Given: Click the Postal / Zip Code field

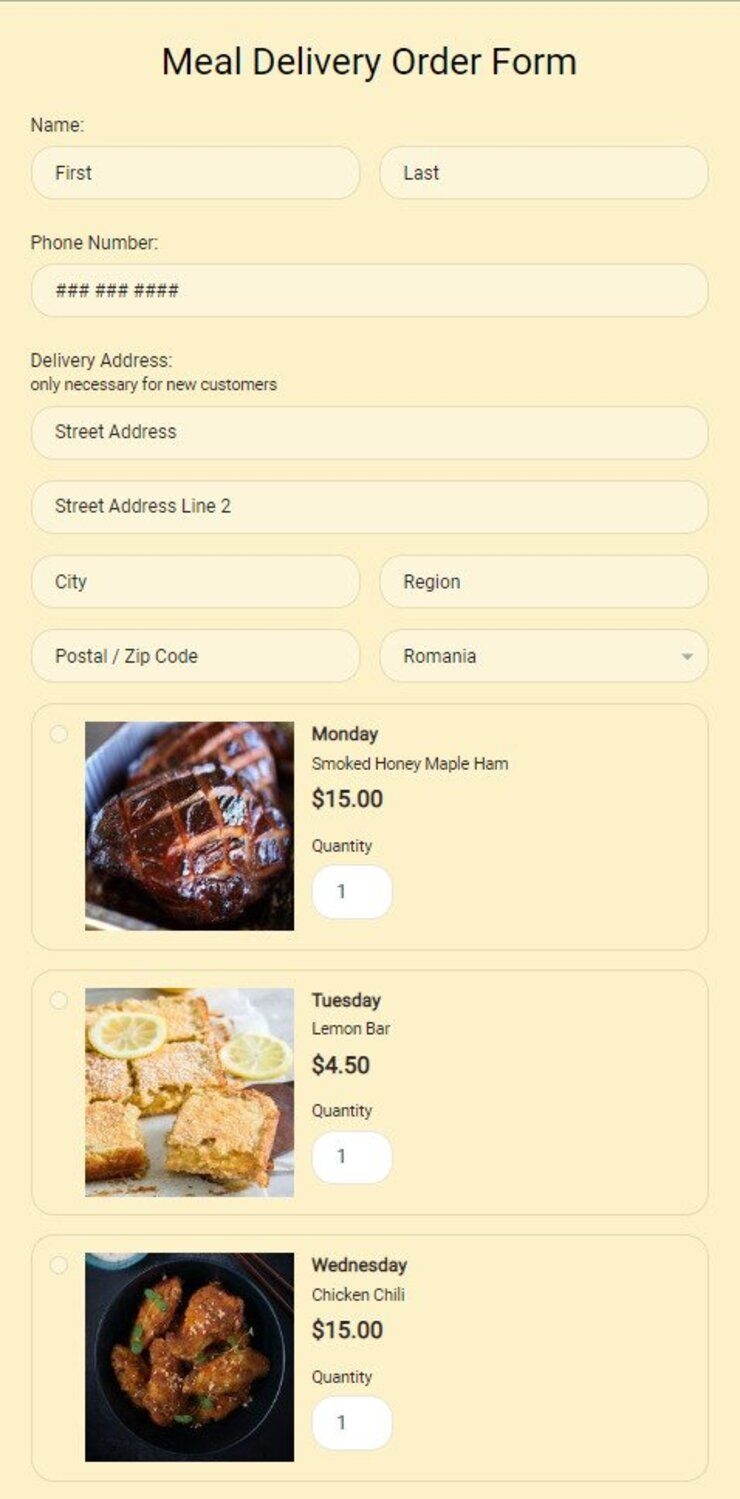Looking at the screenshot, I should (x=195, y=656).
